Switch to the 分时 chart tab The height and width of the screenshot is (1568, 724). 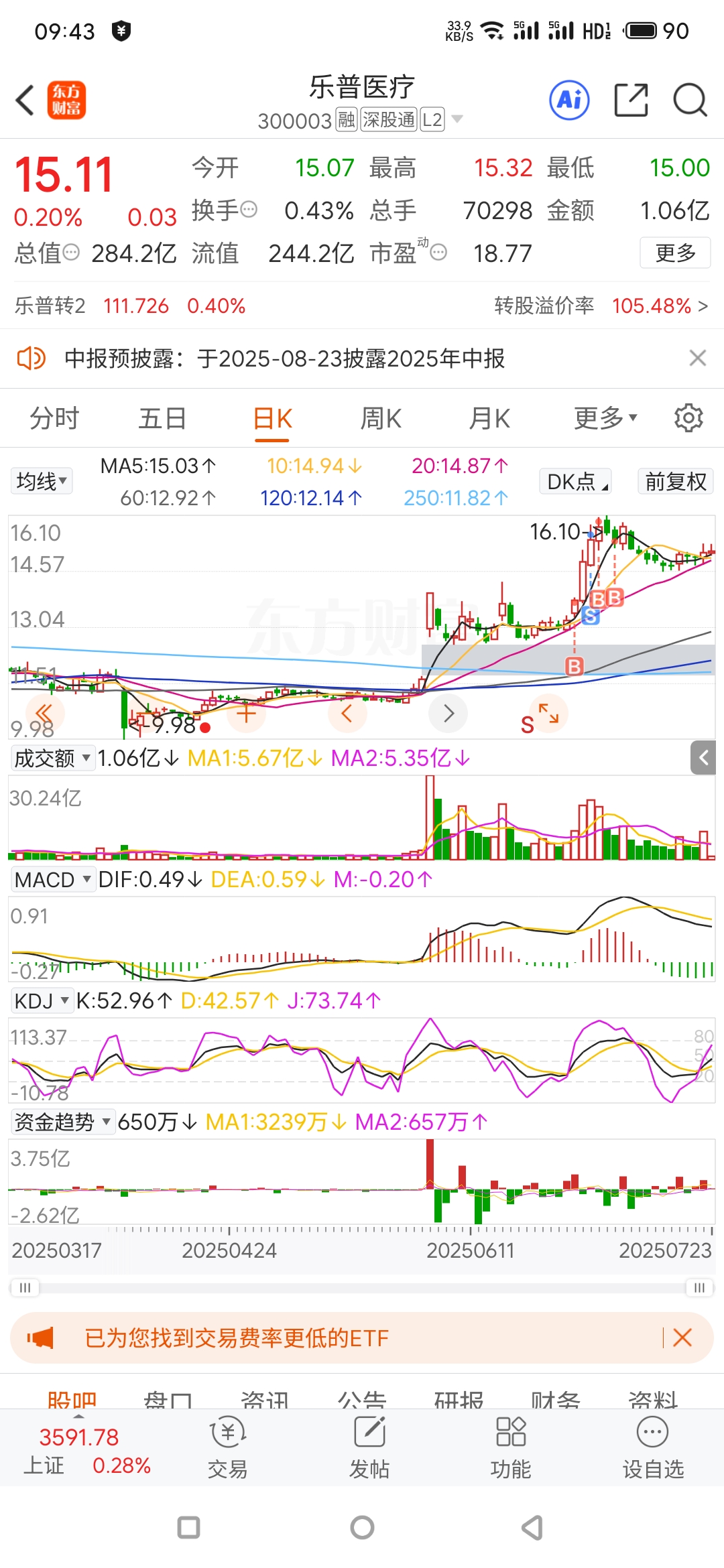54,419
